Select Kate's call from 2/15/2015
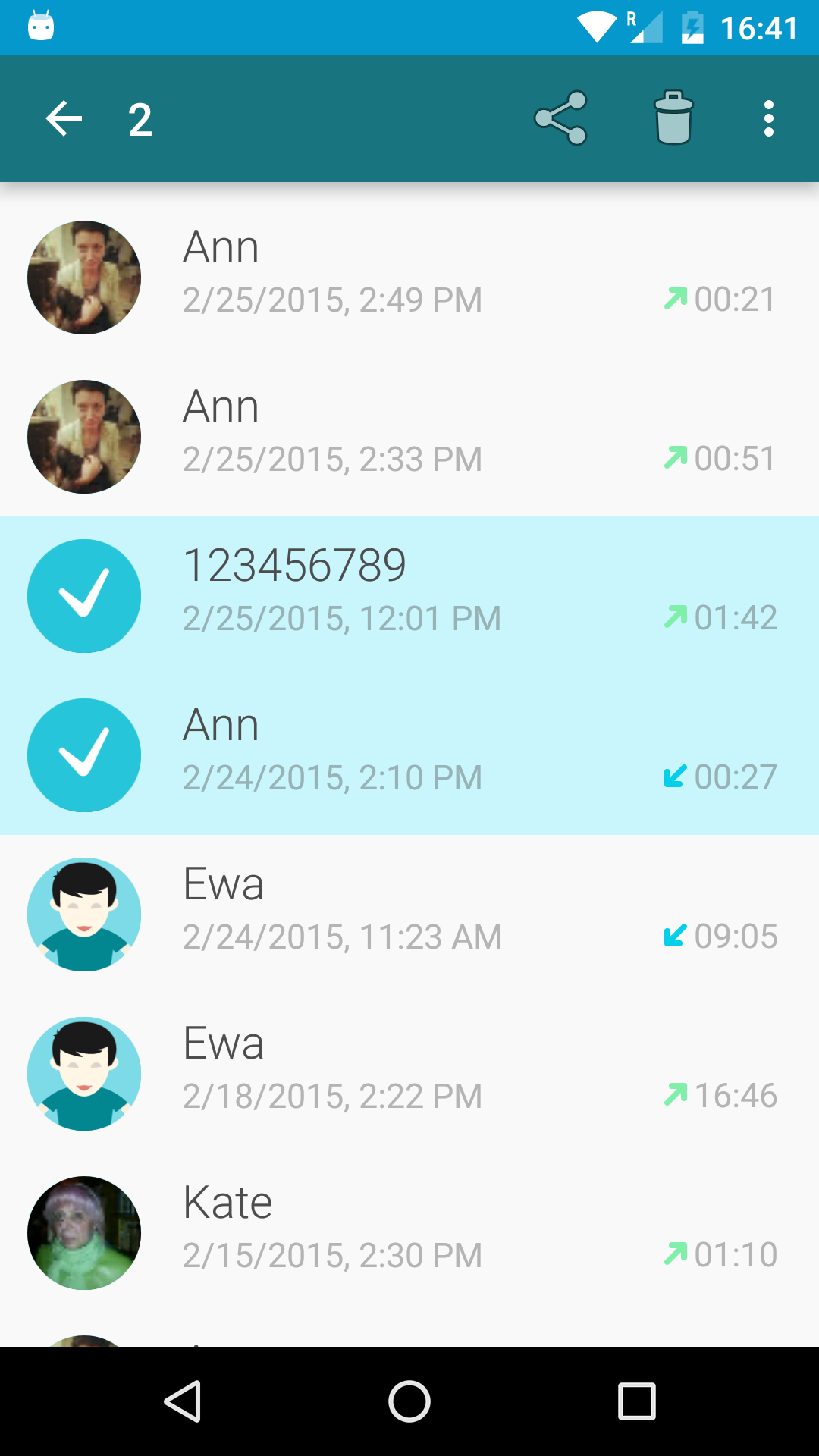Viewport: 819px width, 1456px height. [x=409, y=1233]
